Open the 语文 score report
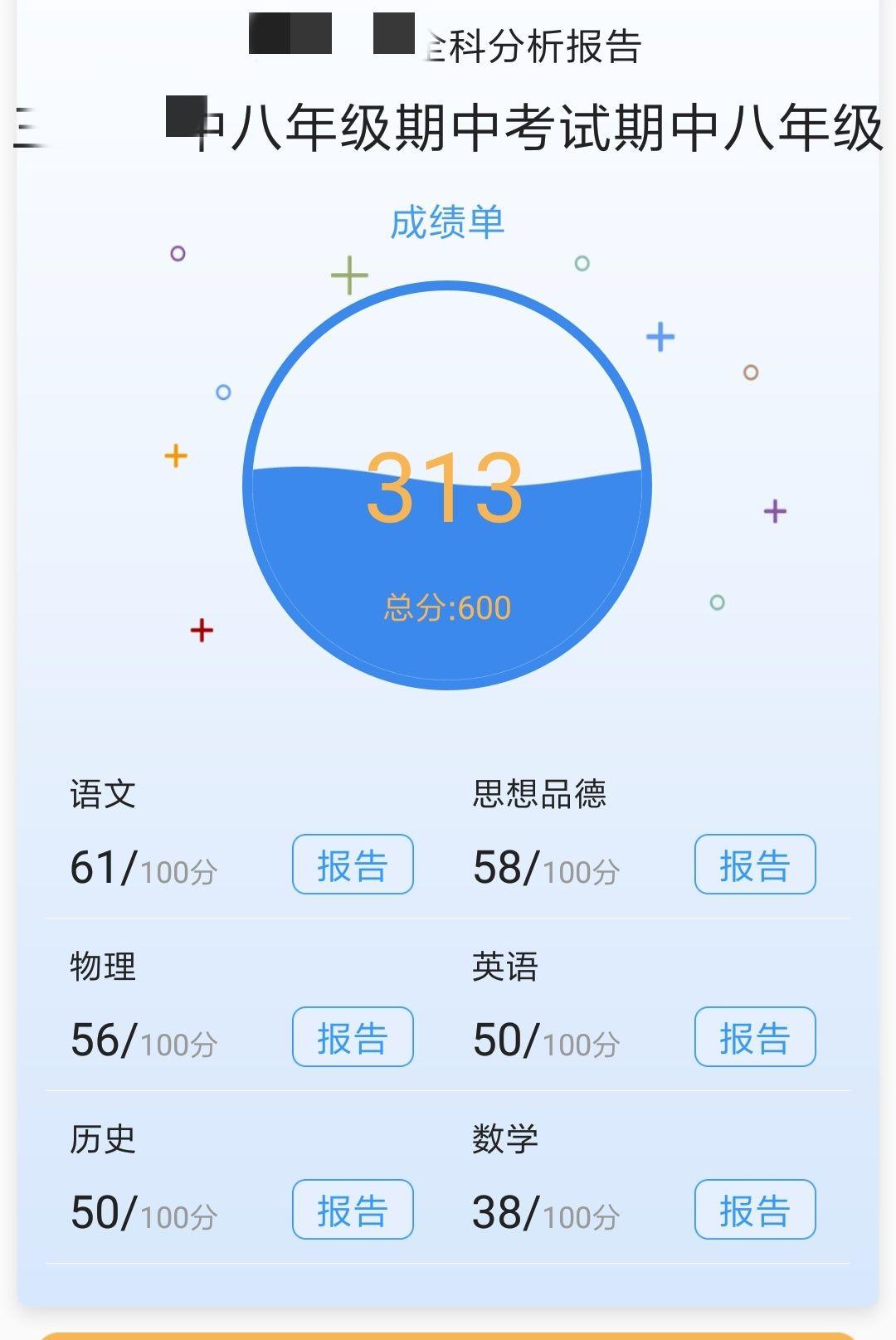 coord(353,865)
